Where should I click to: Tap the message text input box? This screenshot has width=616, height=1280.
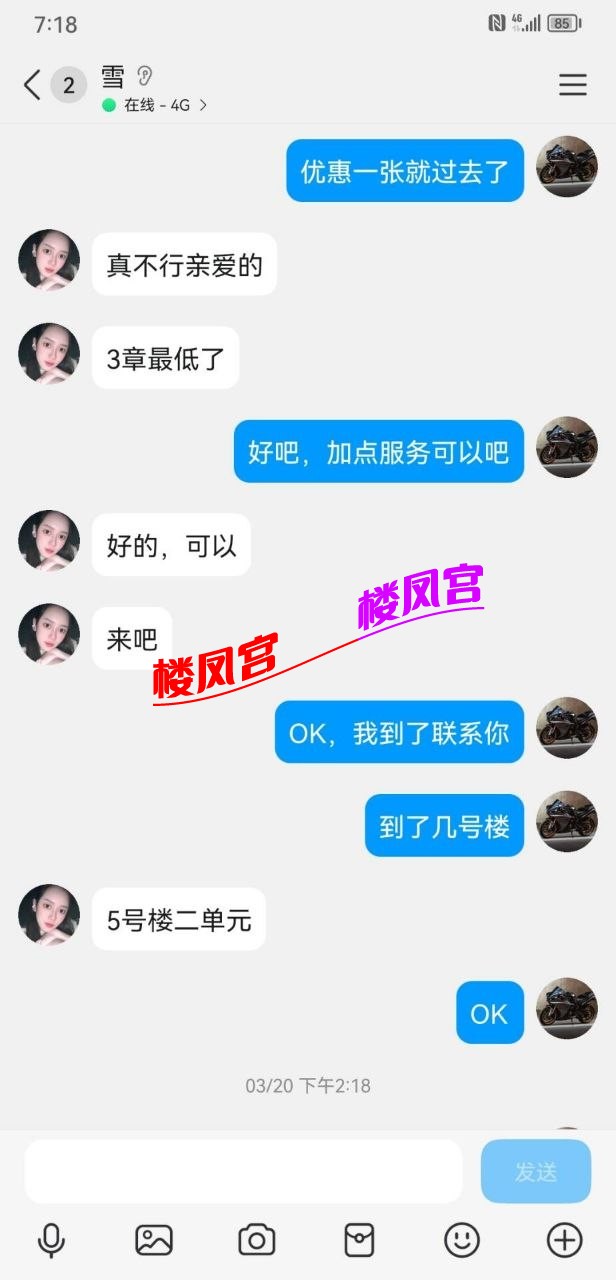[x=243, y=1171]
